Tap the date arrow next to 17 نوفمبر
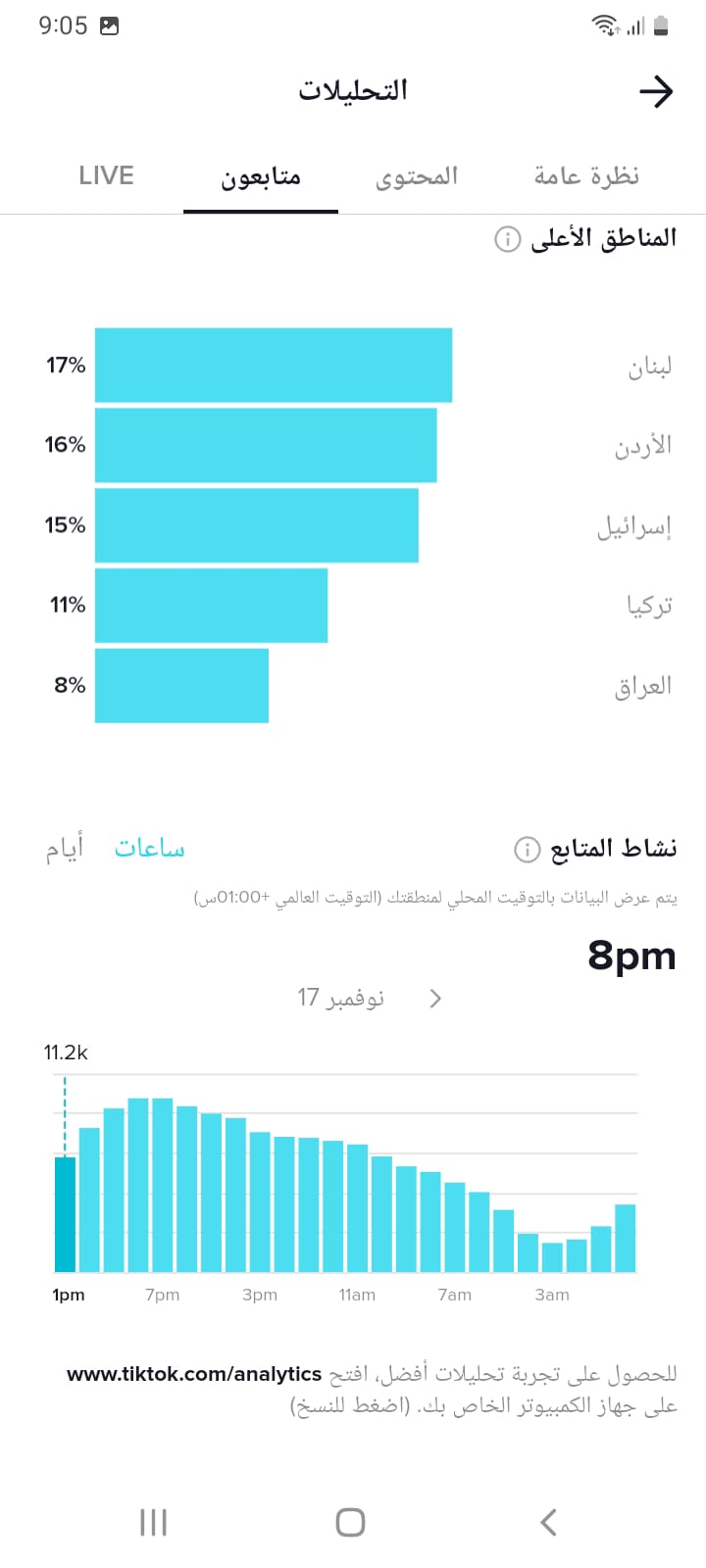706x1568 pixels. (436, 999)
